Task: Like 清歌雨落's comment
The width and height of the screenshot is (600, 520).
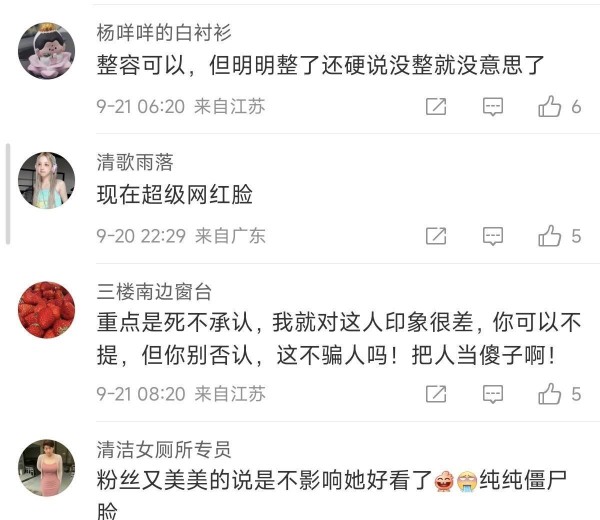Action: tap(550, 237)
